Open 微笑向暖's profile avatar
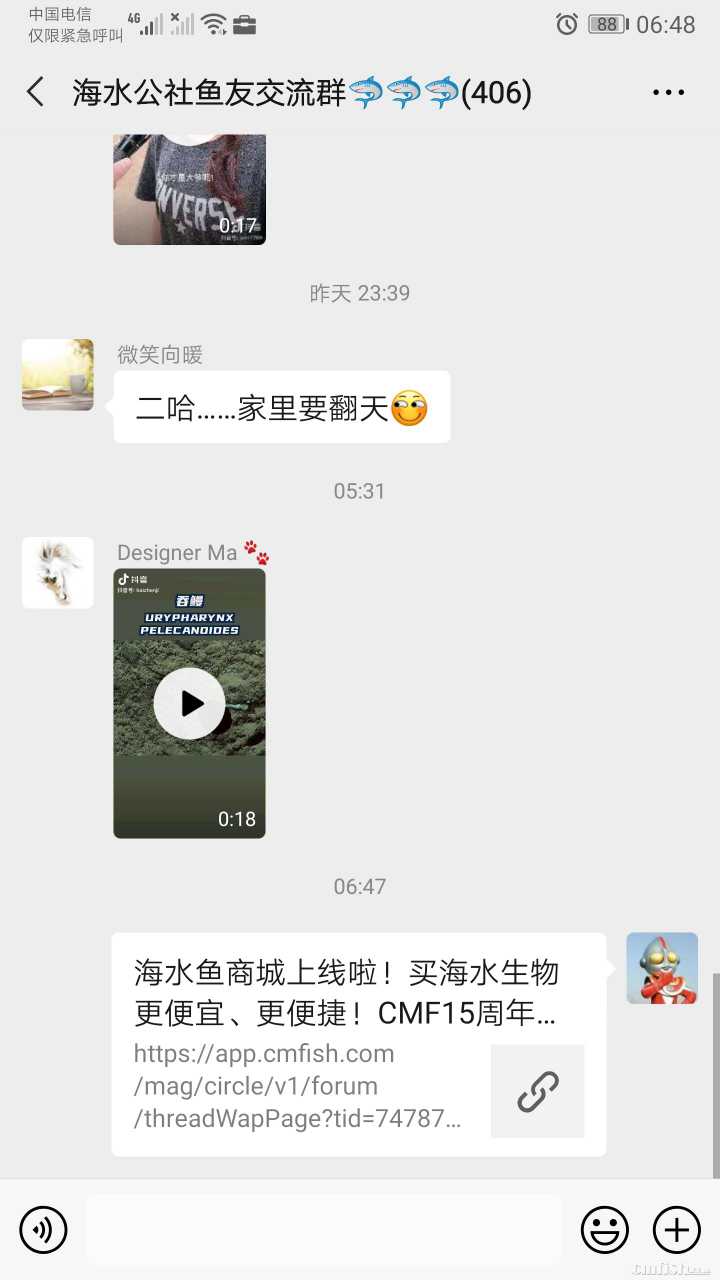The image size is (720, 1280). (x=58, y=375)
